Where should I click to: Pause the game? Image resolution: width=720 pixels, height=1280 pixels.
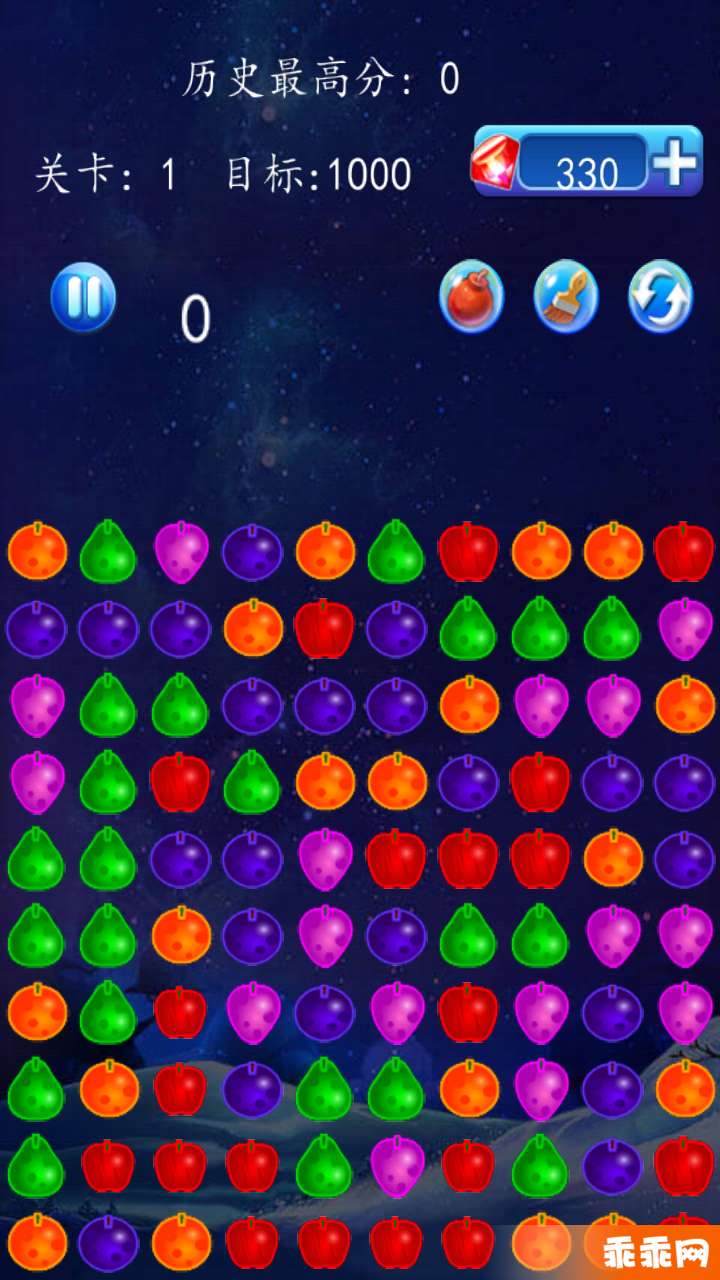tap(84, 297)
